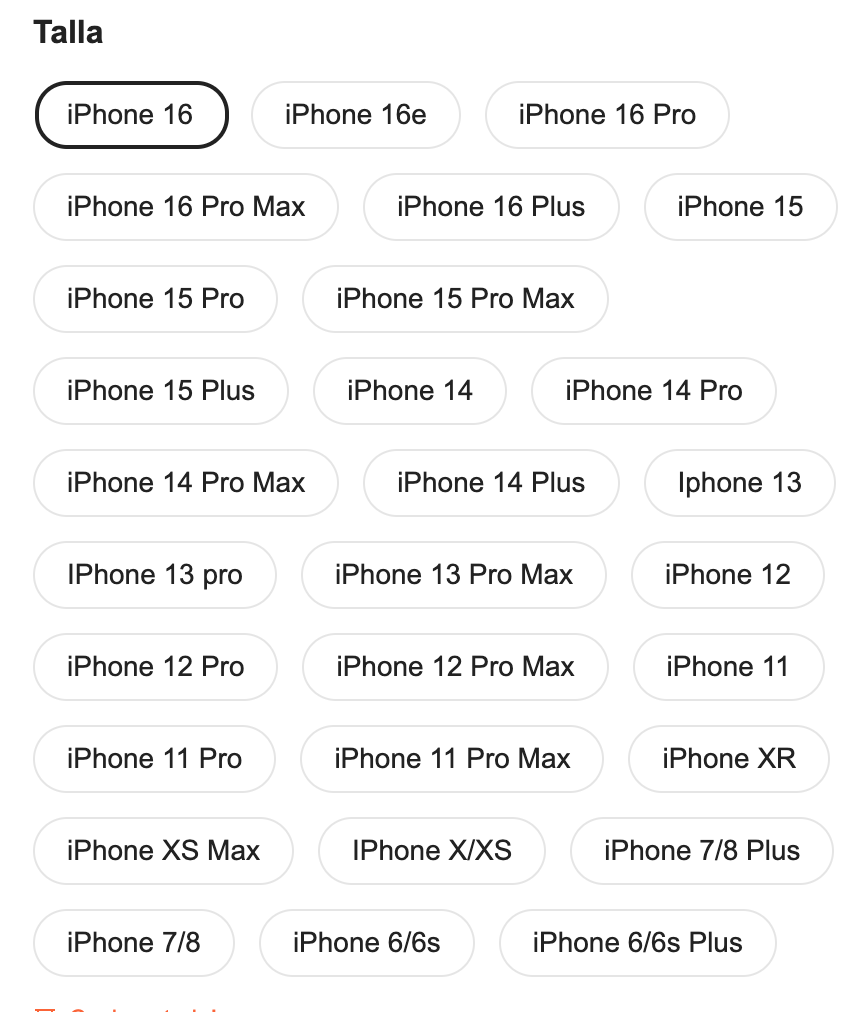Choose the iPhone 12 size

tap(727, 575)
